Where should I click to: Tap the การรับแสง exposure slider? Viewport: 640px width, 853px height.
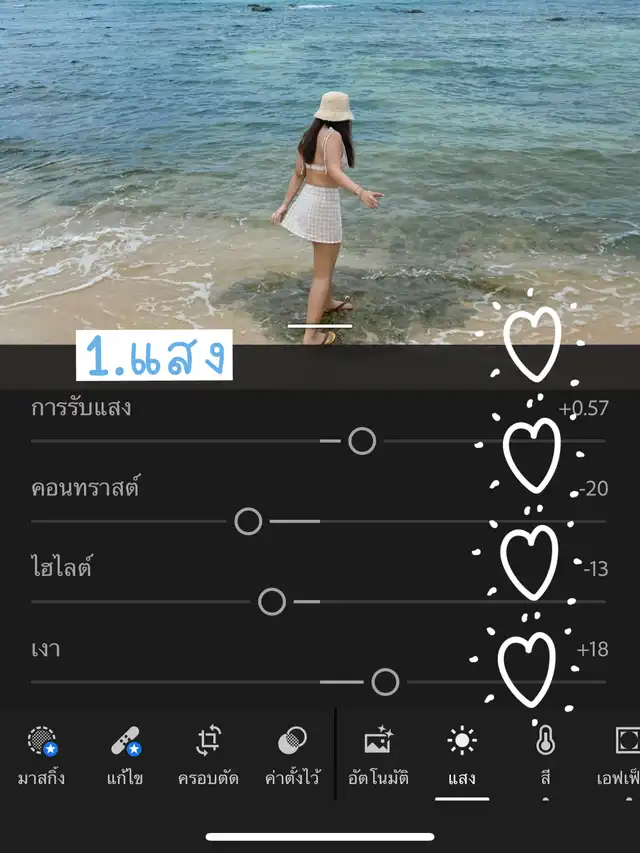(361, 441)
